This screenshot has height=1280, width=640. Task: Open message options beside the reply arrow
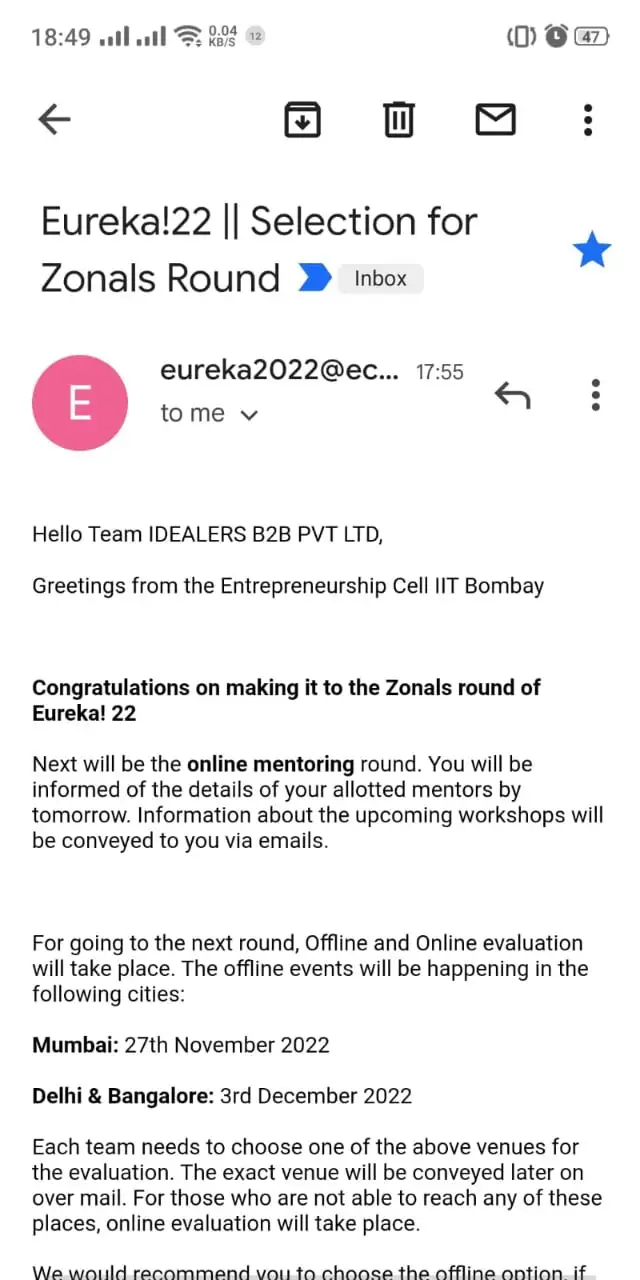click(x=596, y=395)
